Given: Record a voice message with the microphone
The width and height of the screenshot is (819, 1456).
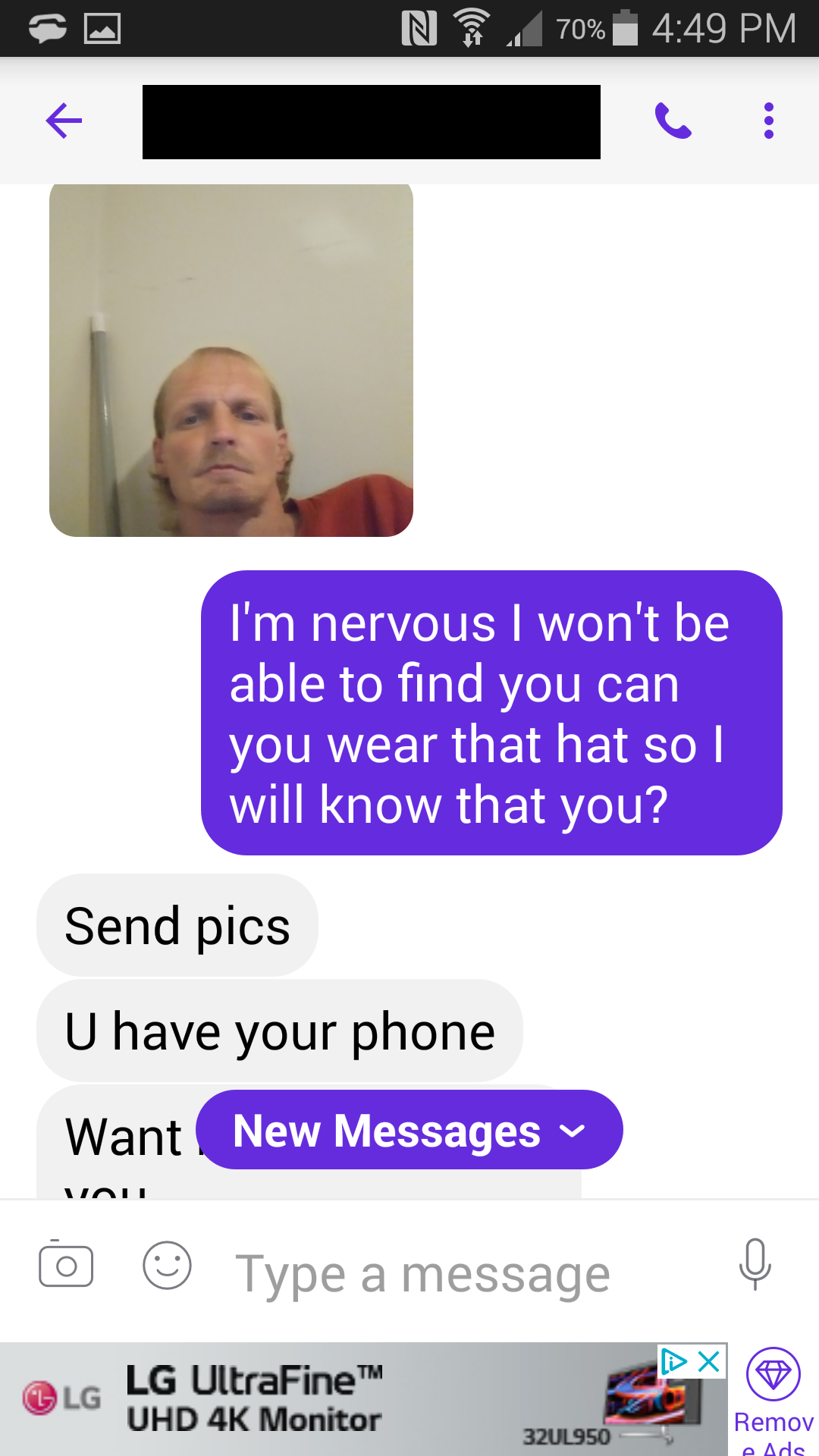Looking at the screenshot, I should (755, 1265).
